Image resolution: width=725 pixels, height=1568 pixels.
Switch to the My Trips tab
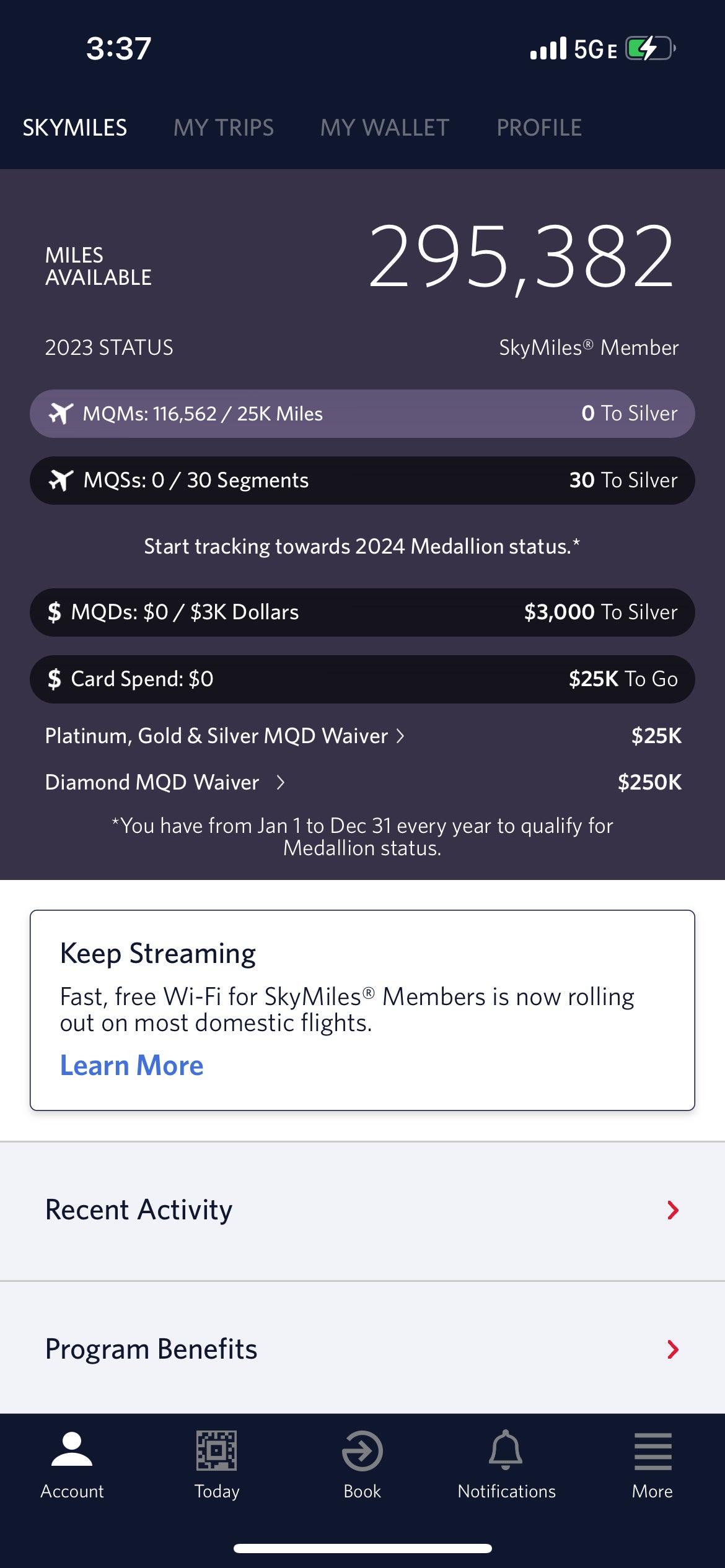[223, 128]
